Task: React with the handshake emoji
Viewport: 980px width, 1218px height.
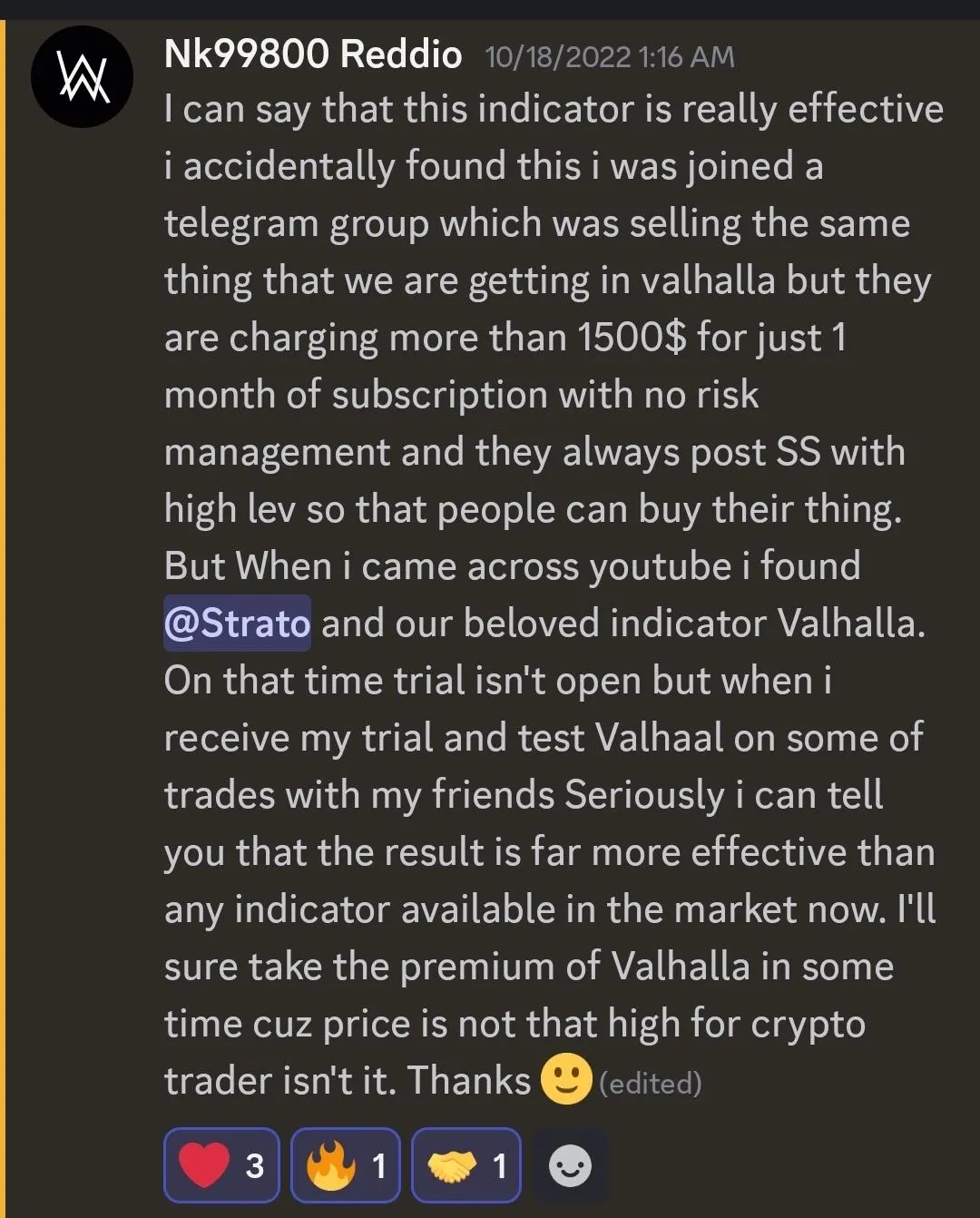Action: [x=466, y=1165]
